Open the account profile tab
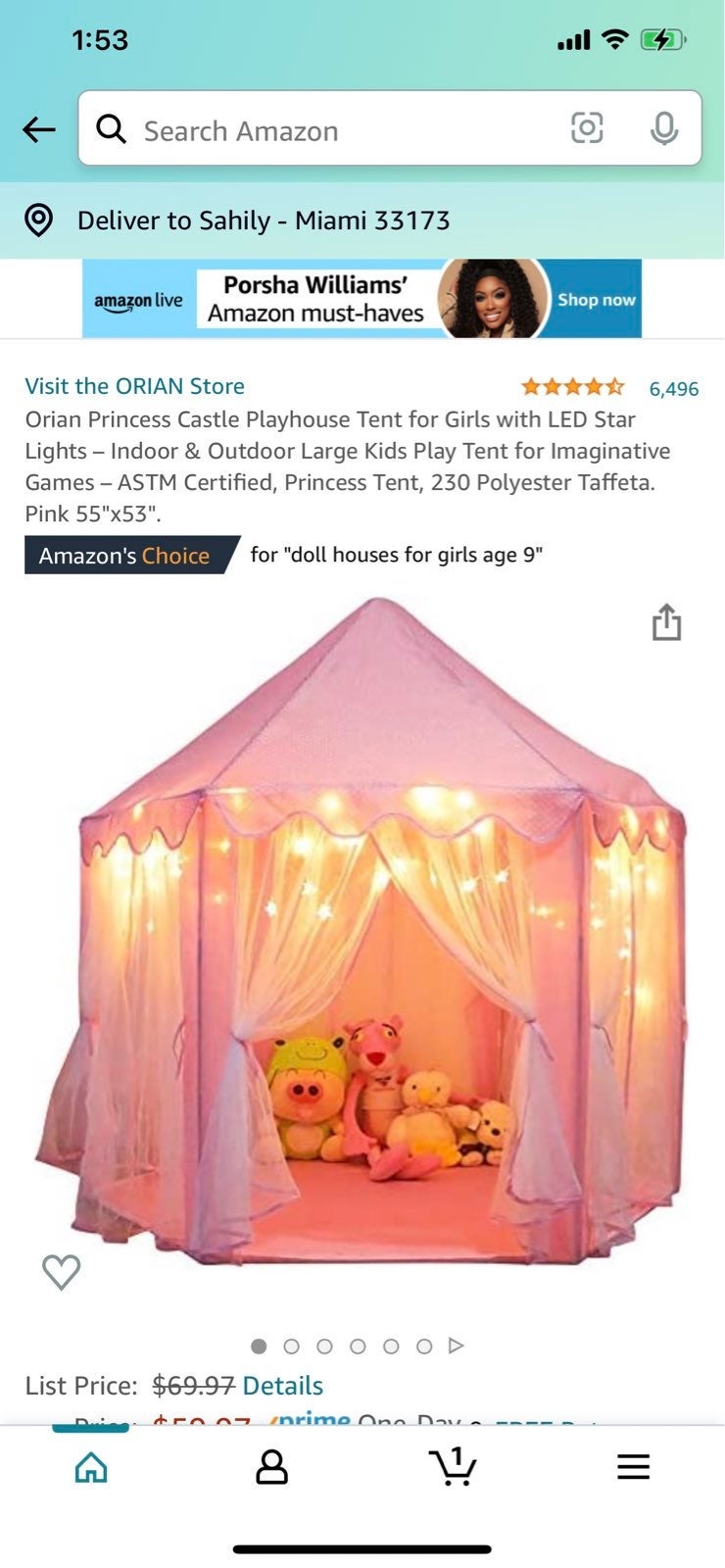This screenshot has width=725, height=1568. pos(271,1467)
